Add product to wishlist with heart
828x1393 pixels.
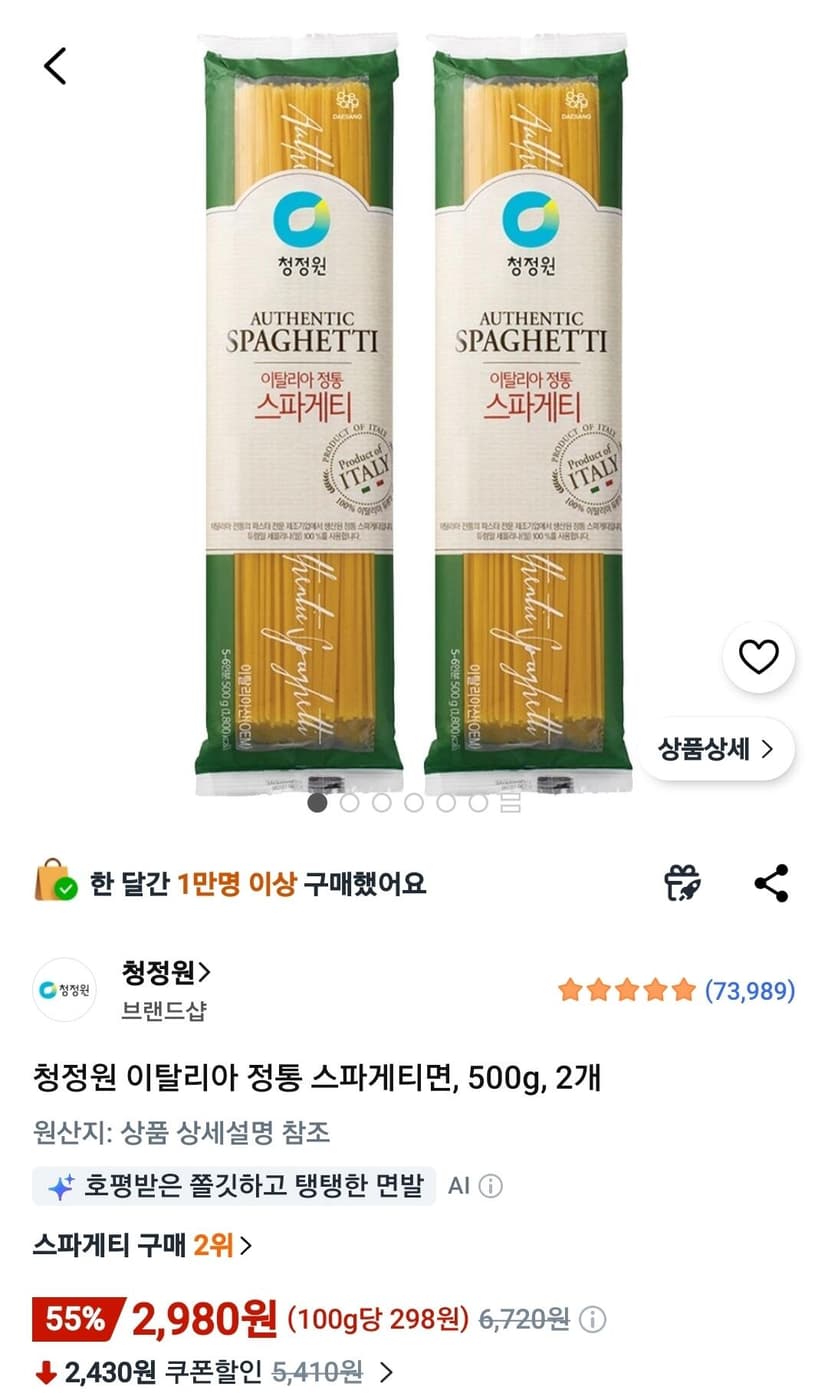758,657
